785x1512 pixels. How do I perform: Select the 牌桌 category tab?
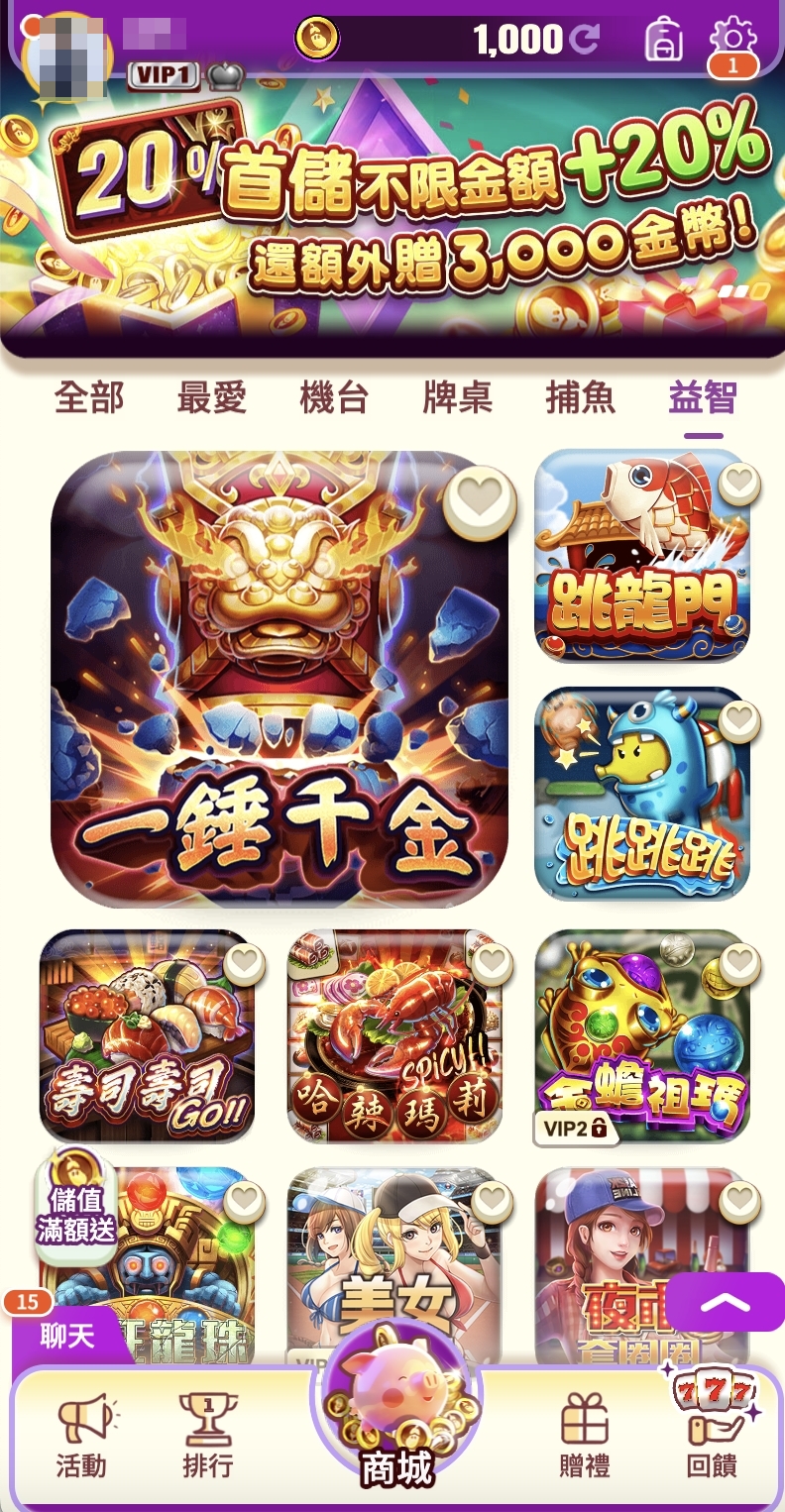tap(458, 398)
